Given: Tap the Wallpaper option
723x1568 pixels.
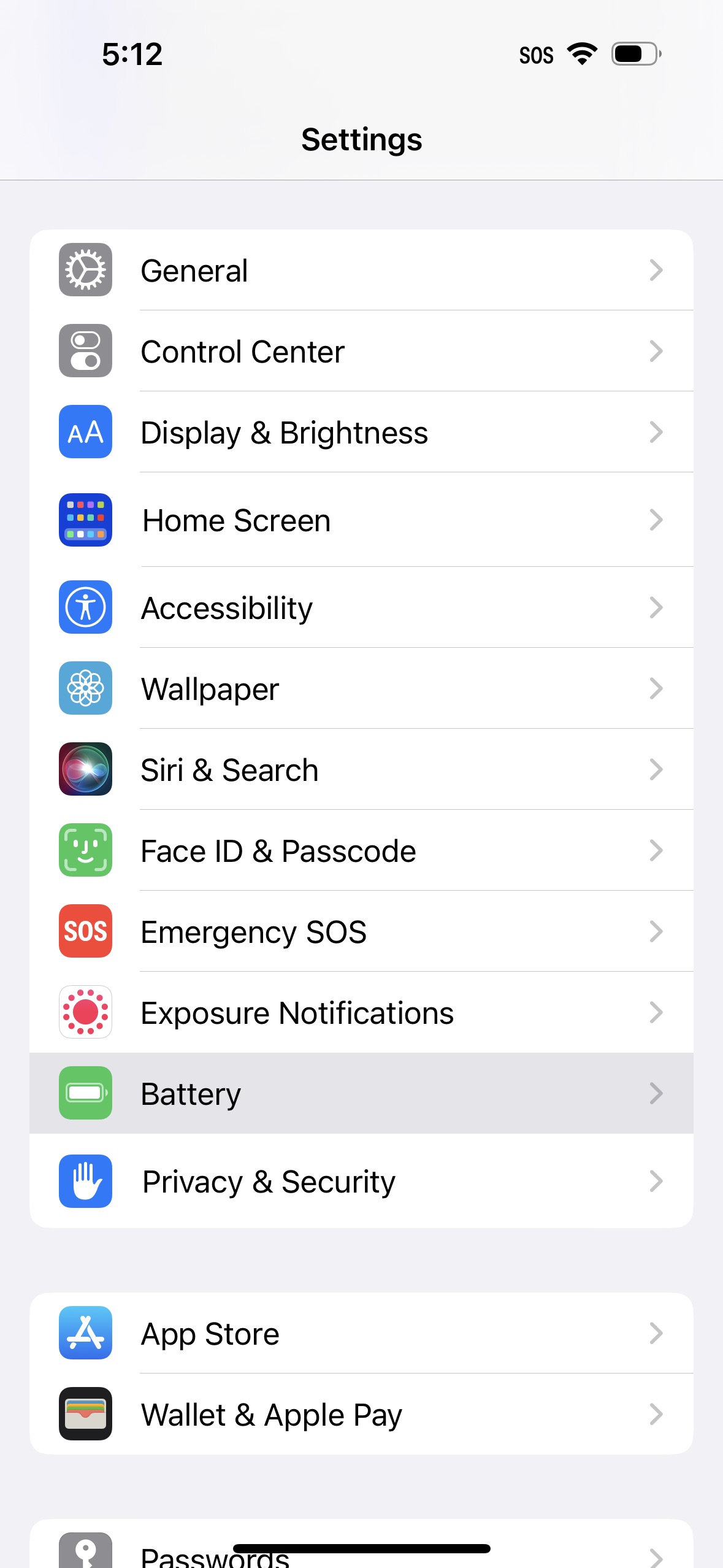Looking at the screenshot, I should click(361, 689).
